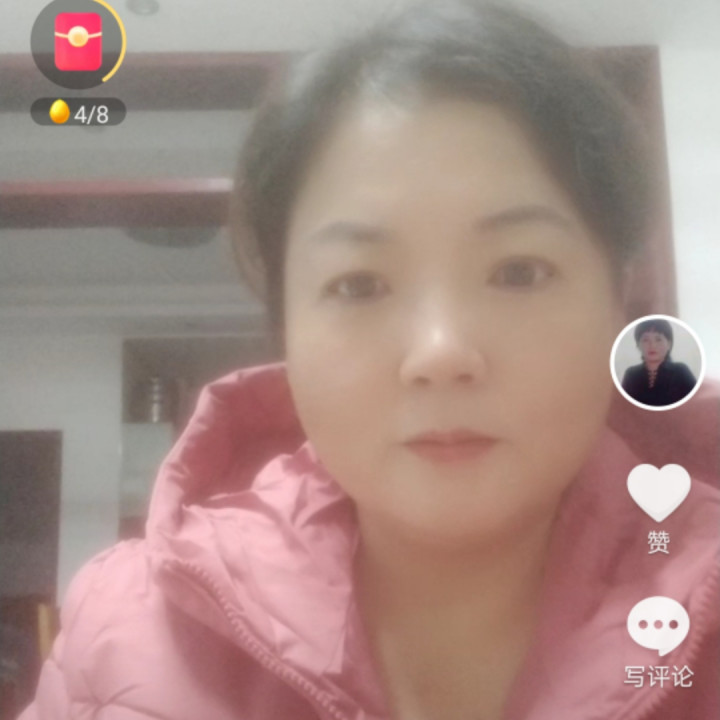Open the creator's profile avatar
Image resolution: width=720 pixels, height=720 pixels.
pos(657,362)
